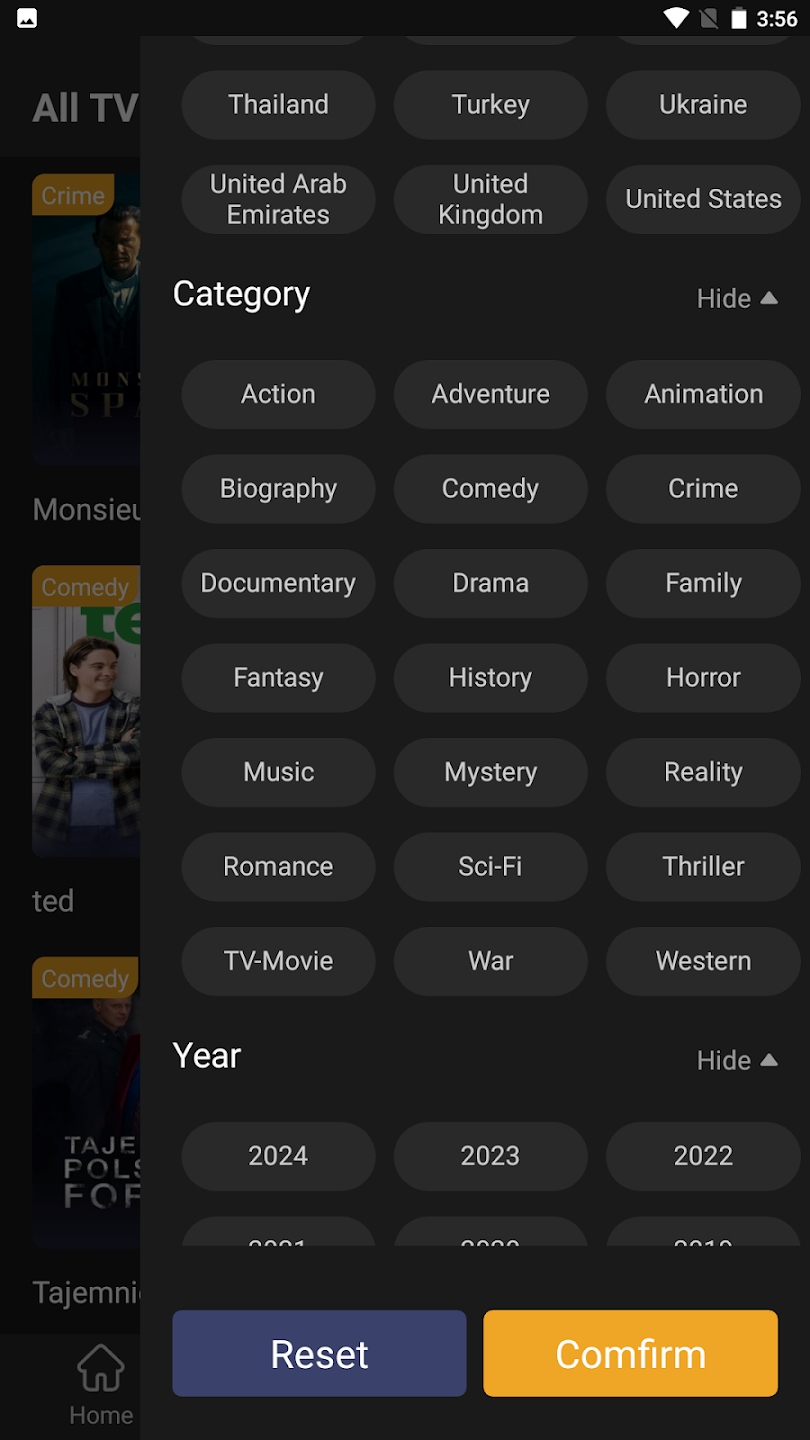Select the Documentary category
This screenshot has height=1440, width=810.
278,583
